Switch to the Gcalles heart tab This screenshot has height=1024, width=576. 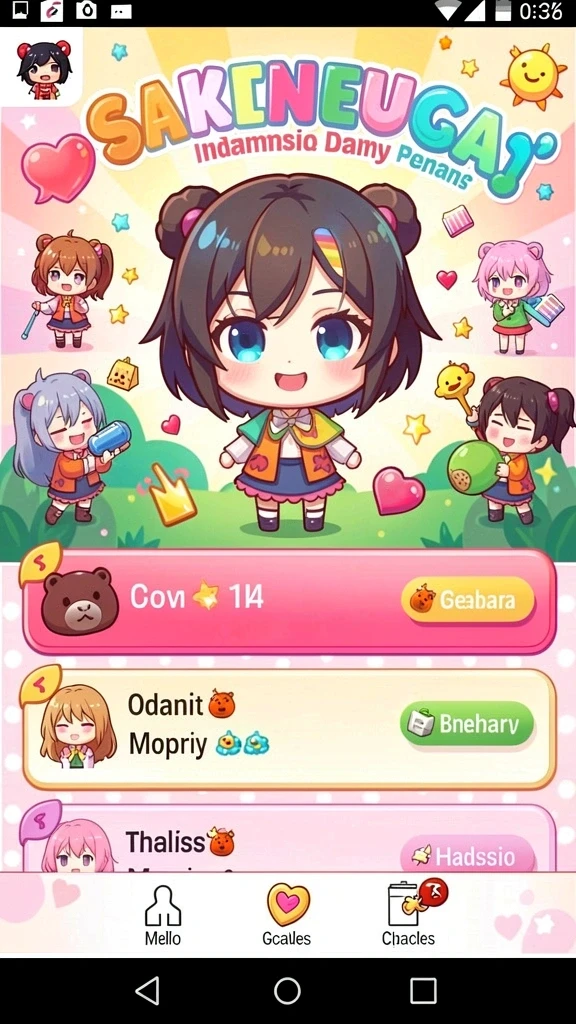287,916
